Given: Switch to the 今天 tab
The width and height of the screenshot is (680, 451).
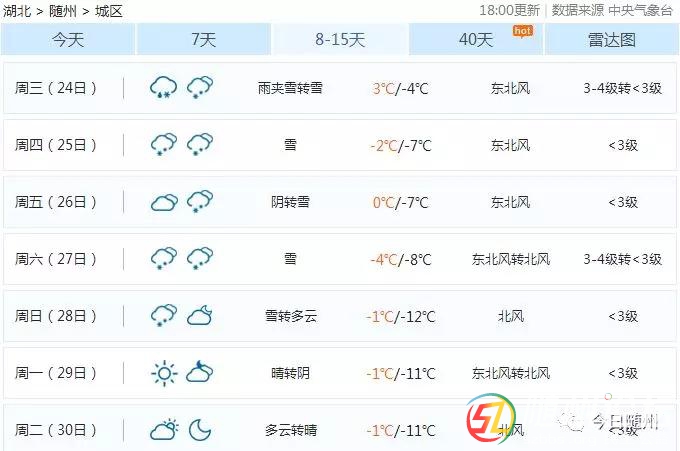Looking at the screenshot, I should 68,40.
